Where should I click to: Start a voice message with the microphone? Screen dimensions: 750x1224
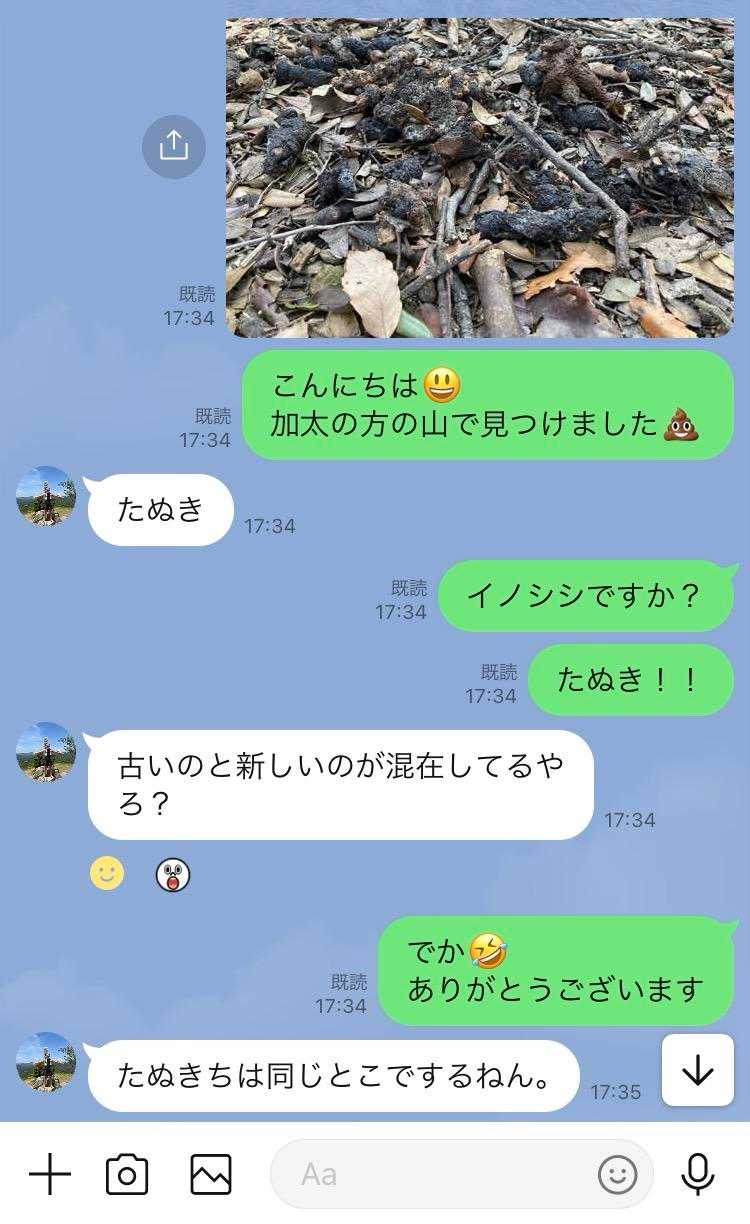pyautogui.click(x=698, y=1174)
